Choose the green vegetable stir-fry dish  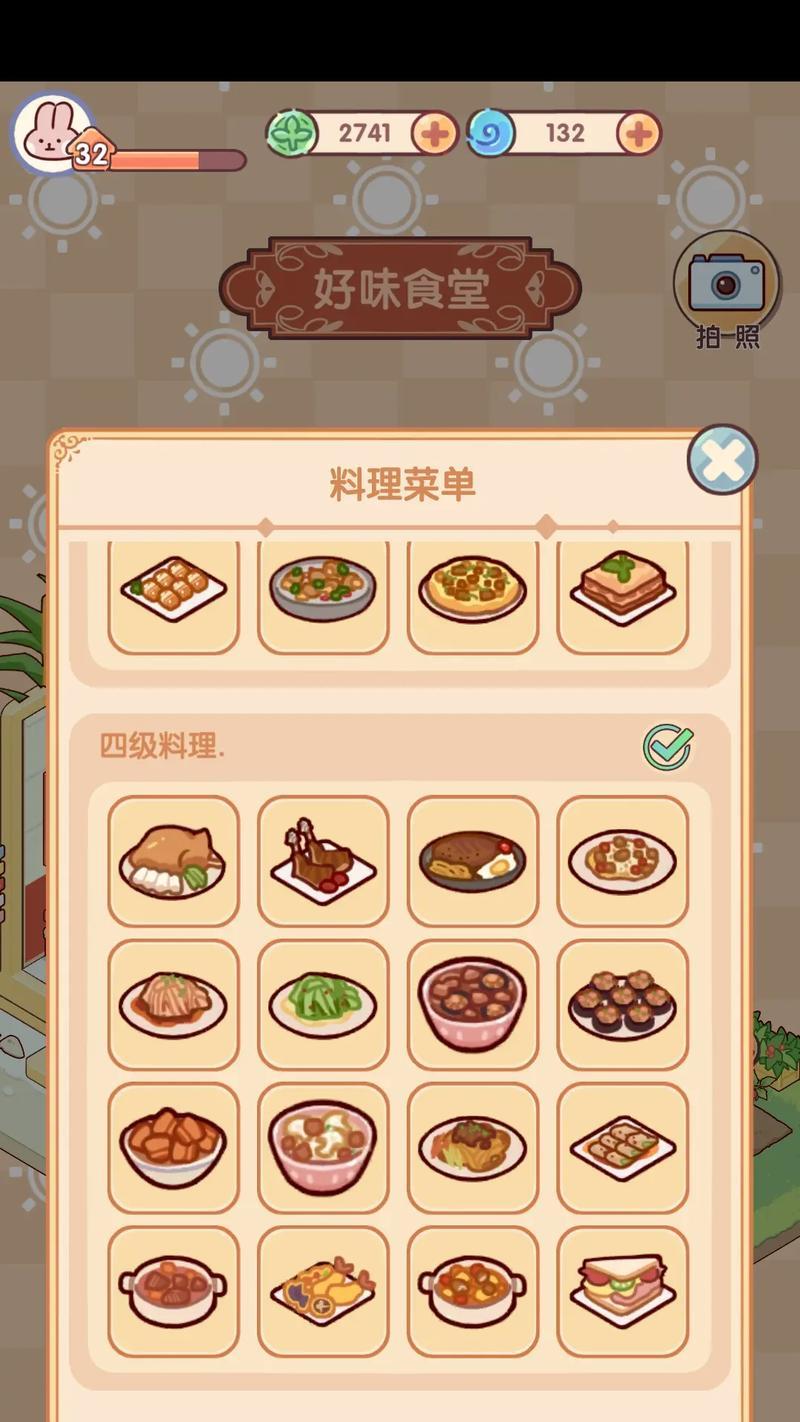coord(323,1003)
